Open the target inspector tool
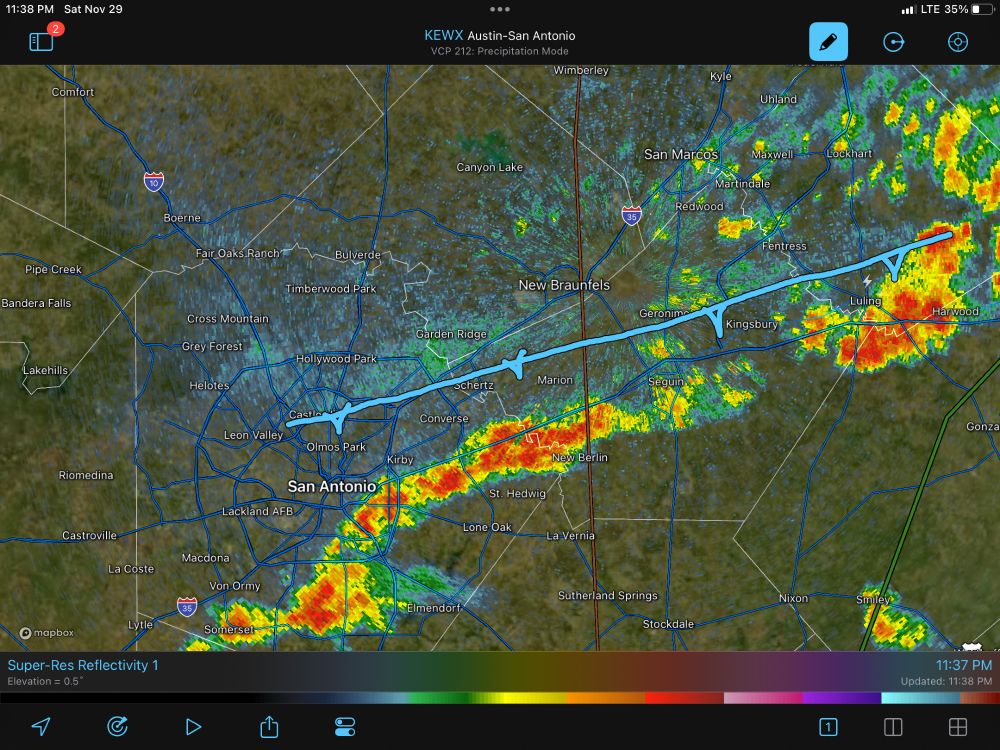1000x750 pixels. pos(957,42)
